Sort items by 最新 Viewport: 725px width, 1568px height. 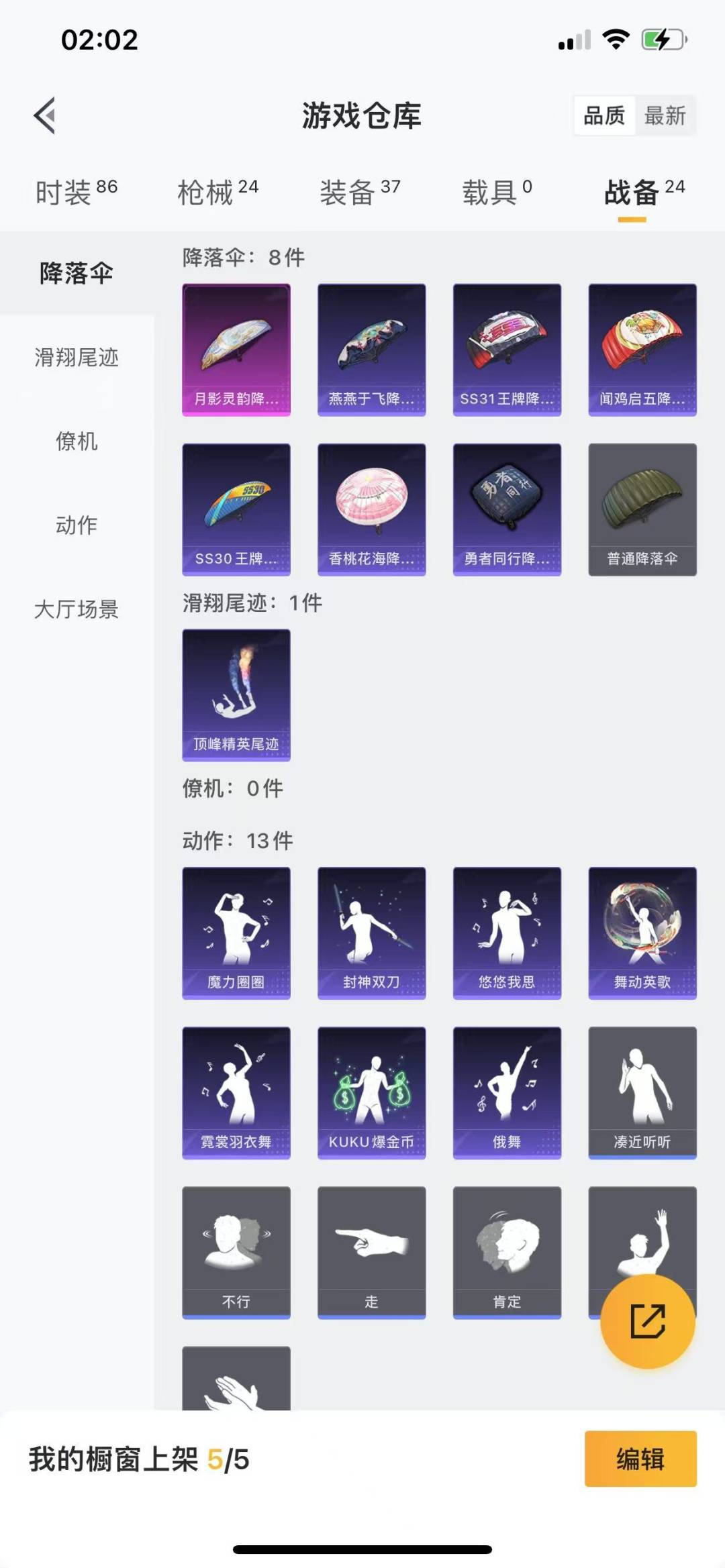(665, 115)
